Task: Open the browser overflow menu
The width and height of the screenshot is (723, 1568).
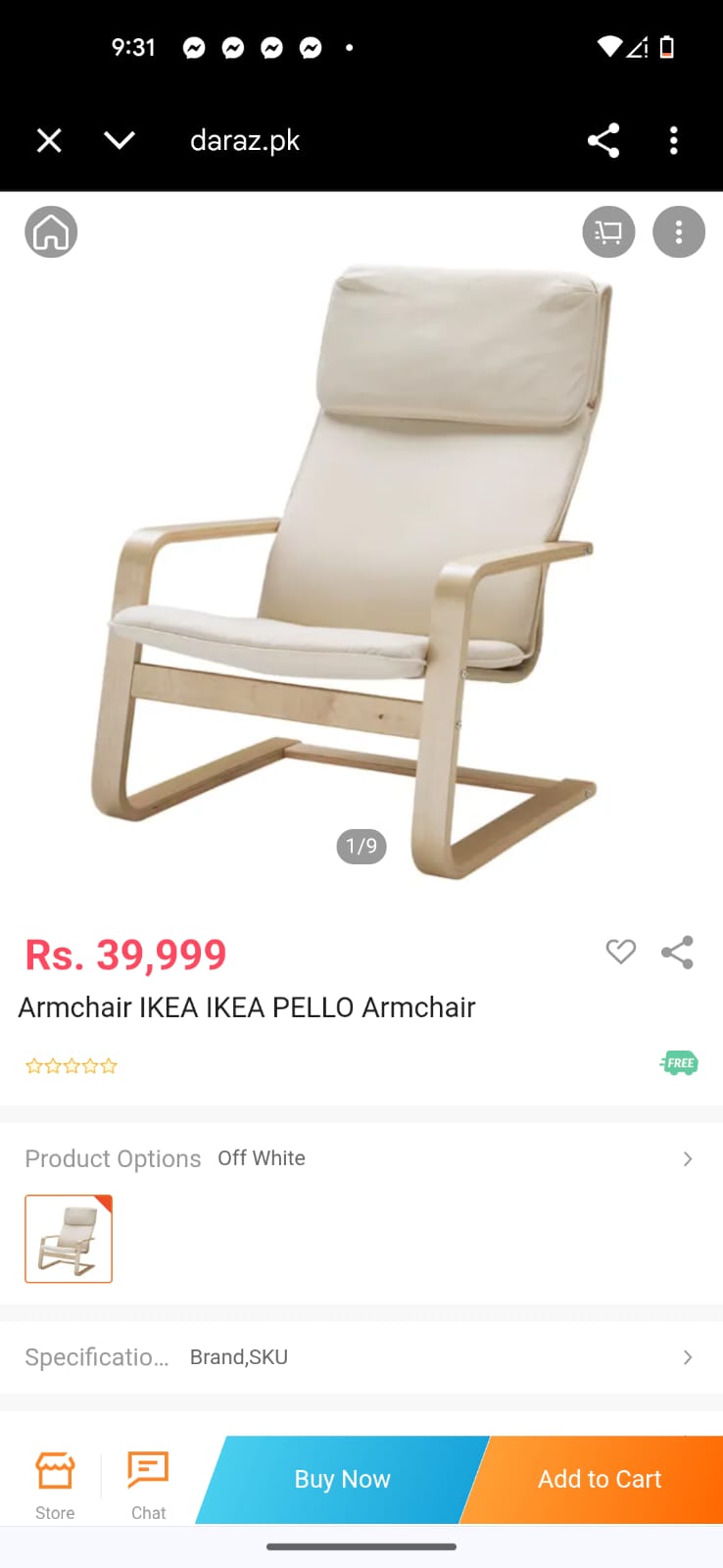Action: [673, 141]
